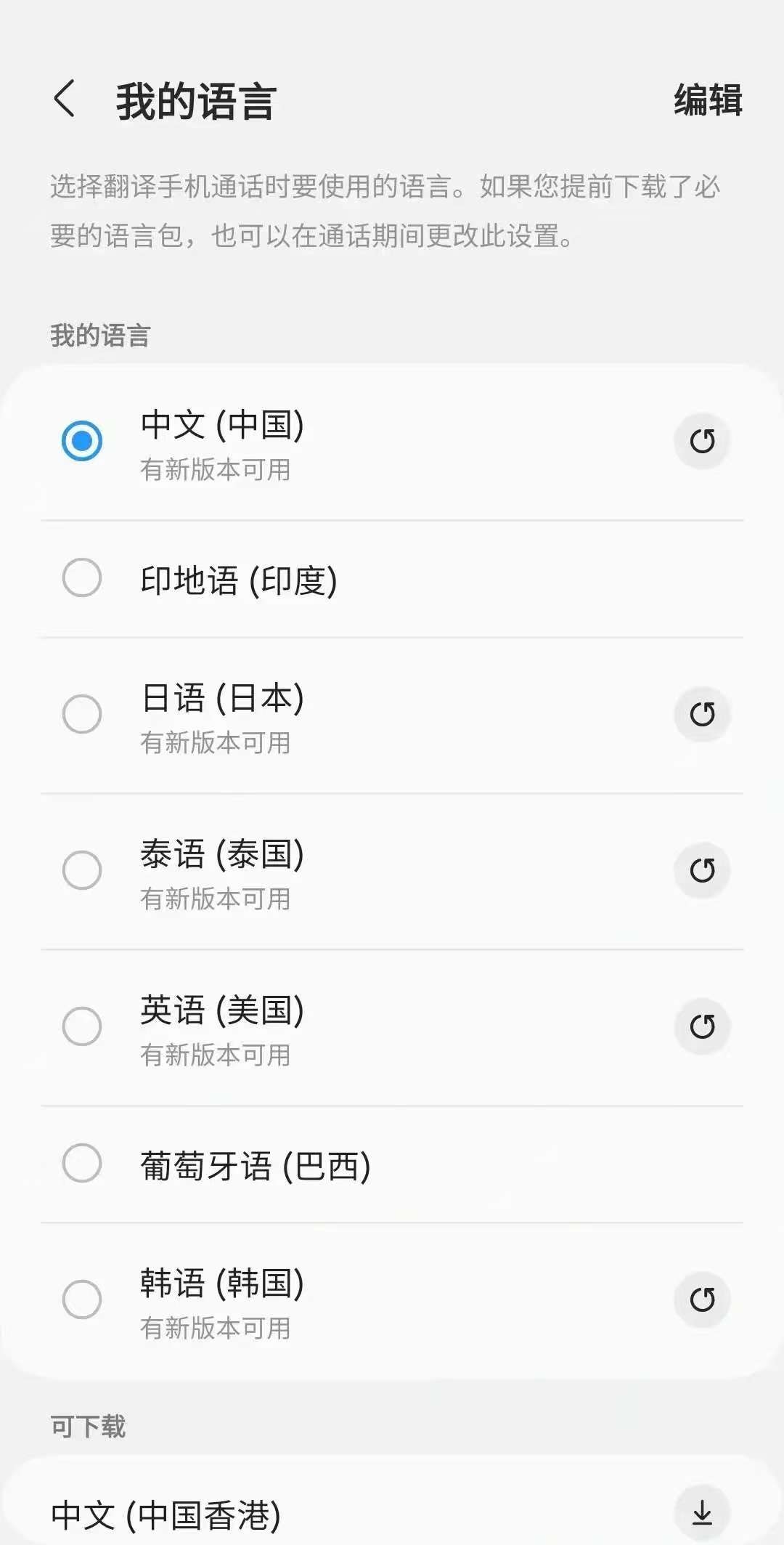The image size is (784, 1545).
Task: Choose 葡萄牙语 (巴西) as my language
Action: 82,1164
